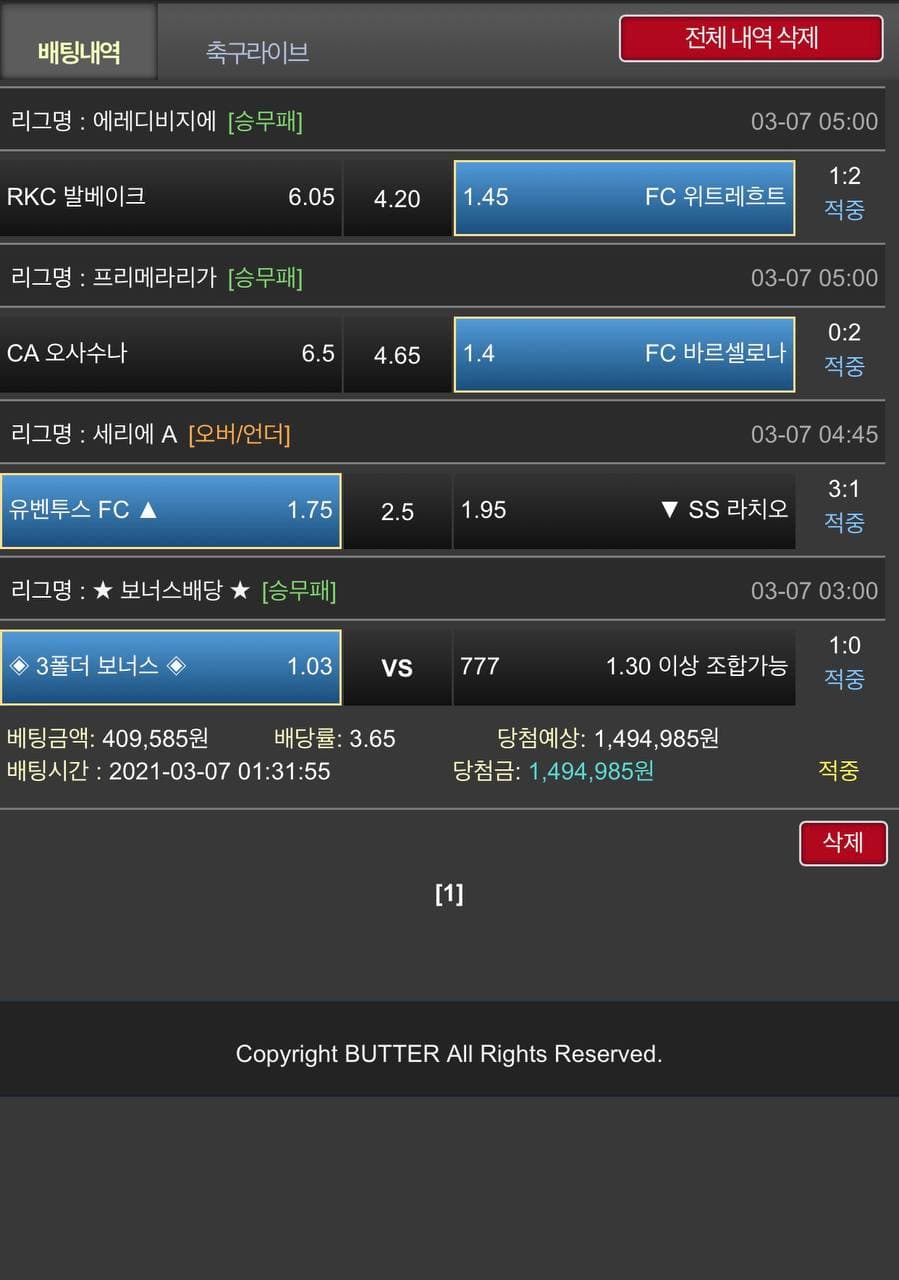Viewport: 899px width, 1280px height.
Task: Delete this bet with the 삭제 button
Action: coord(842,843)
